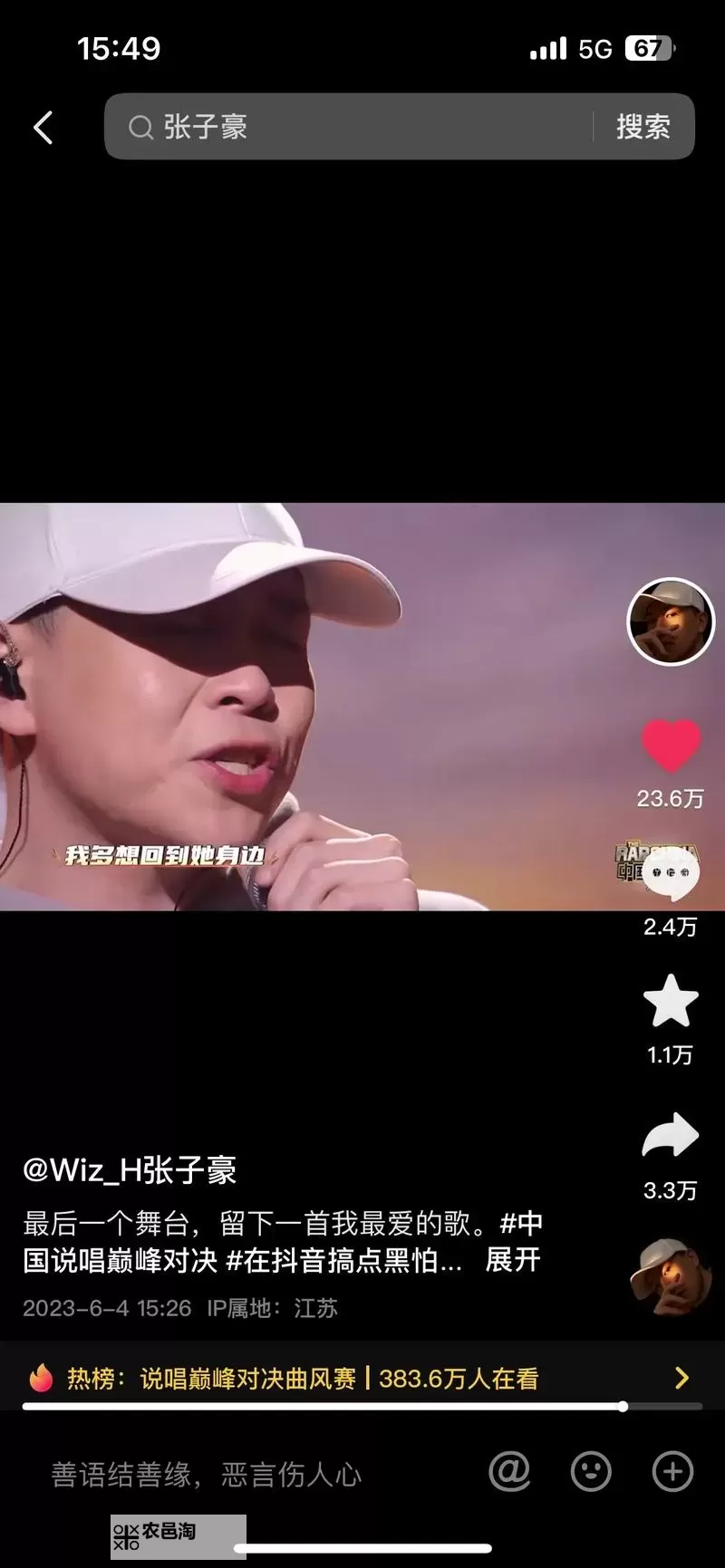This screenshot has height=1568, width=725.
Task: Tap the magnifier icon in the search bar
Action: point(140,127)
